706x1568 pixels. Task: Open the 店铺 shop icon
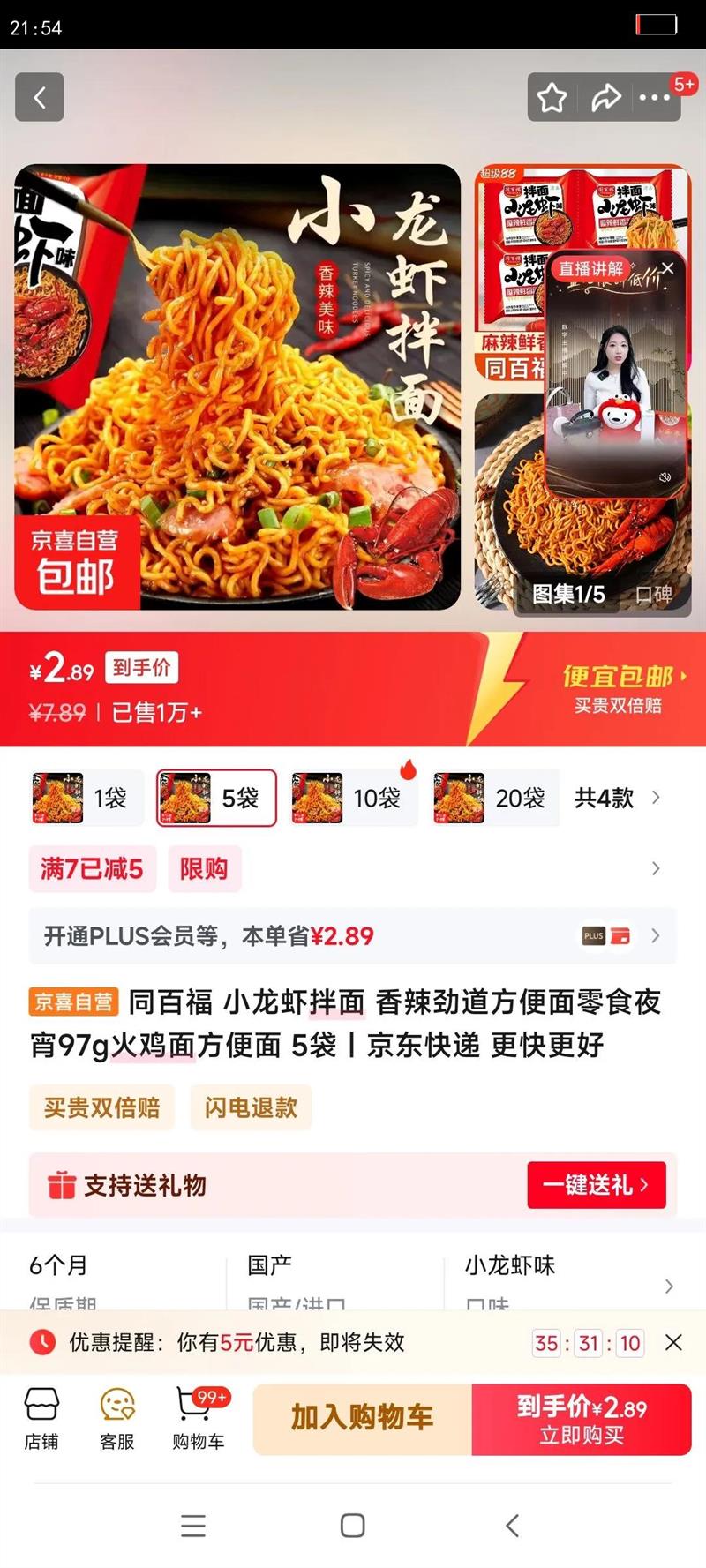click(x=42, y=1417)
